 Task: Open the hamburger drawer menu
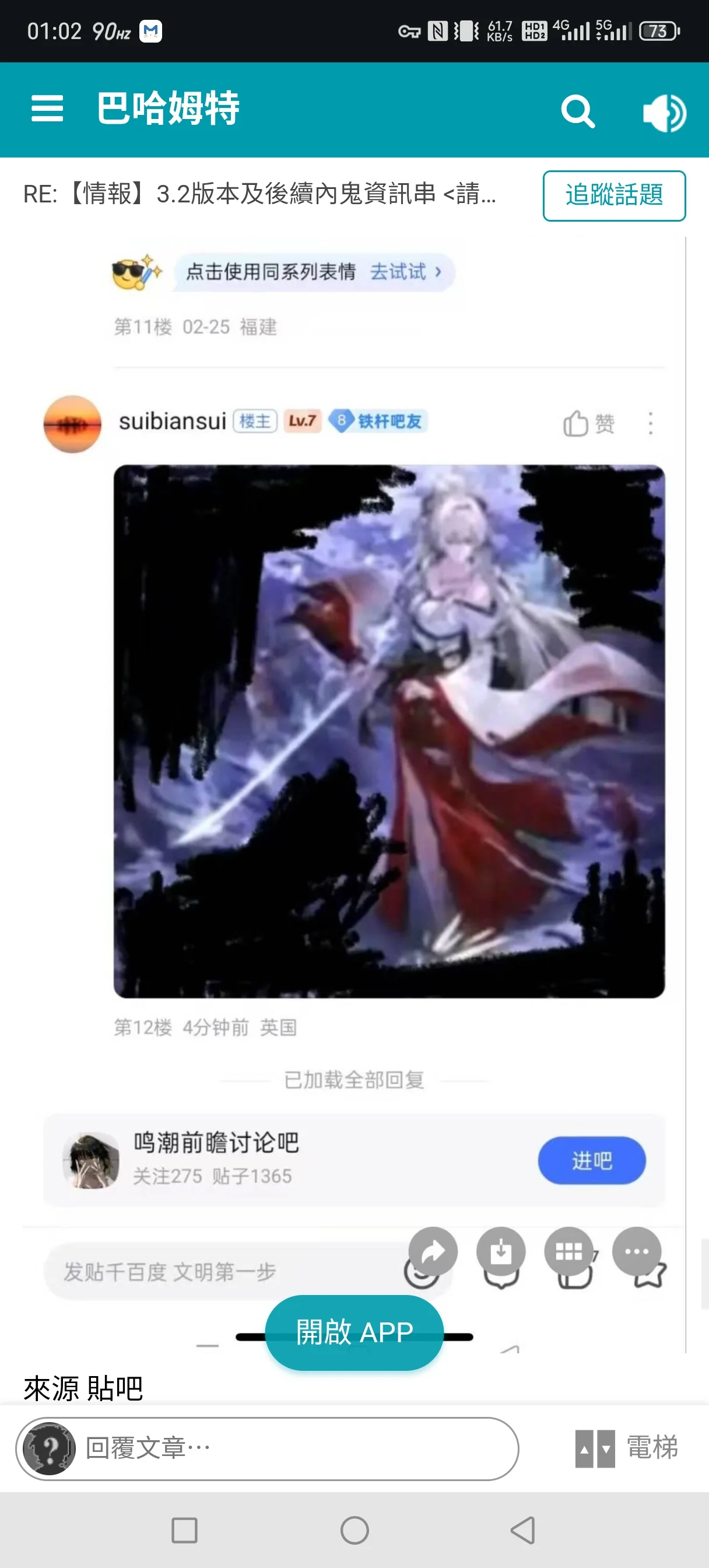(x=47, y=109)
